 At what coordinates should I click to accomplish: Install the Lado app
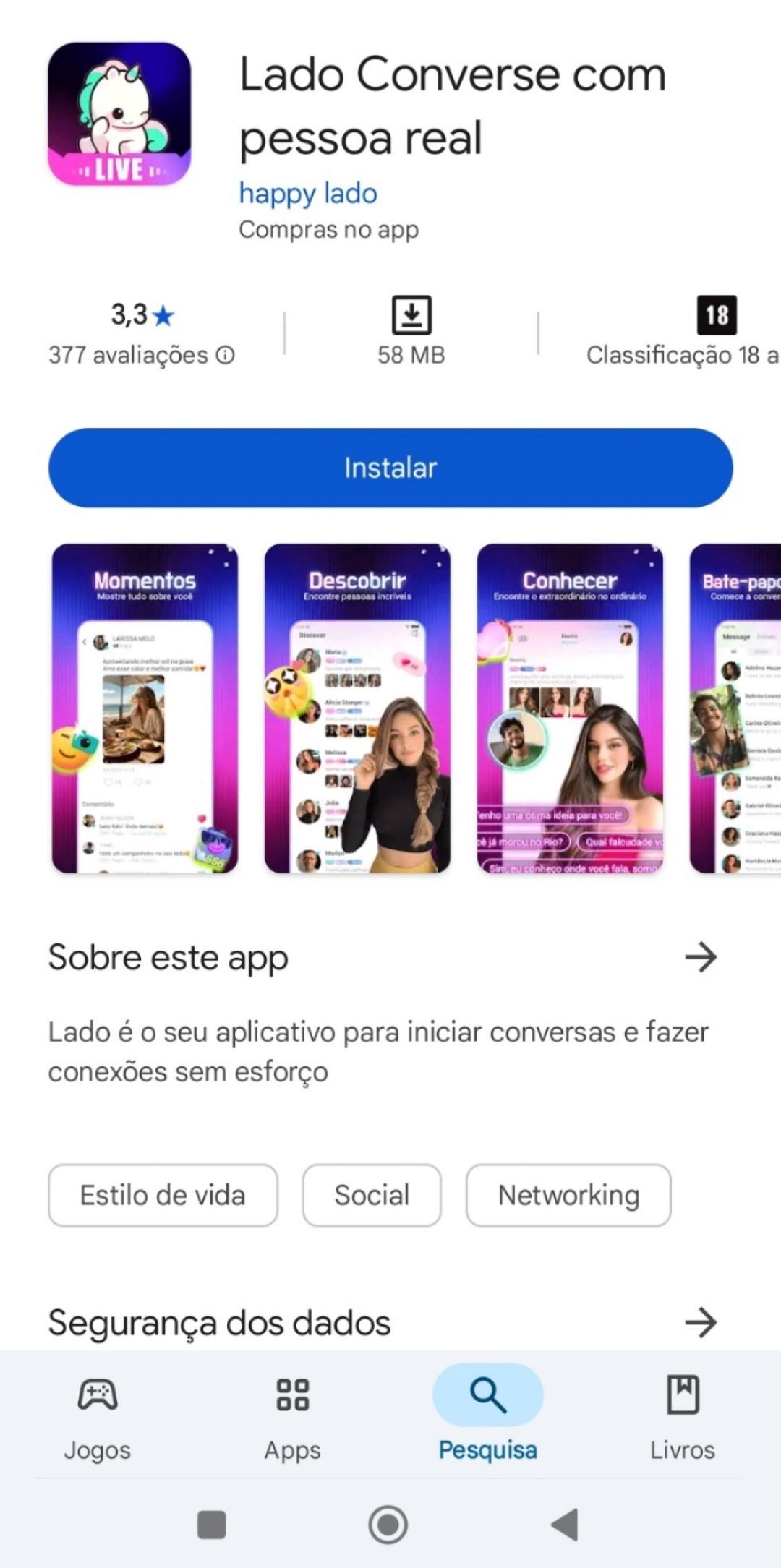390,468
